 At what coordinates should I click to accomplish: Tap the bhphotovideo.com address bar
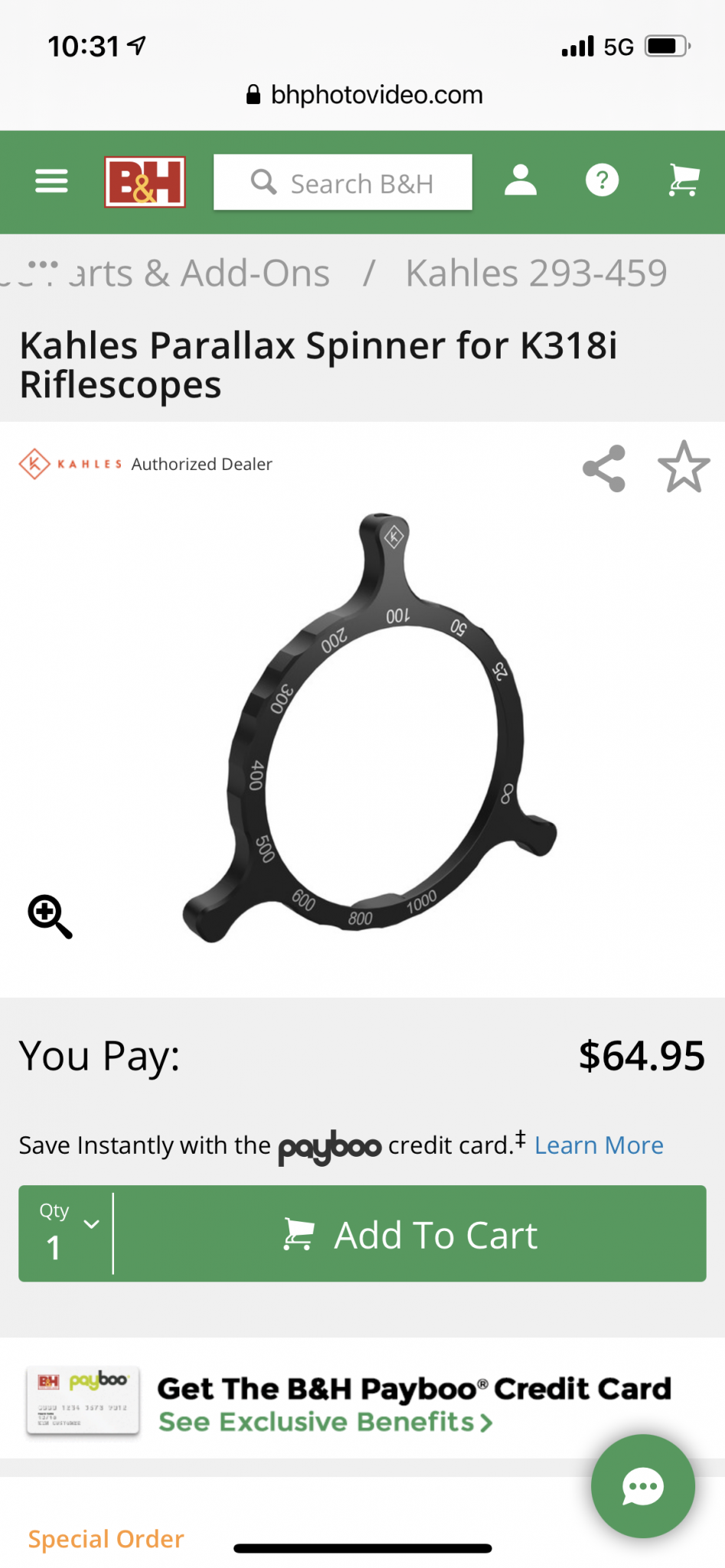(364, 95)
